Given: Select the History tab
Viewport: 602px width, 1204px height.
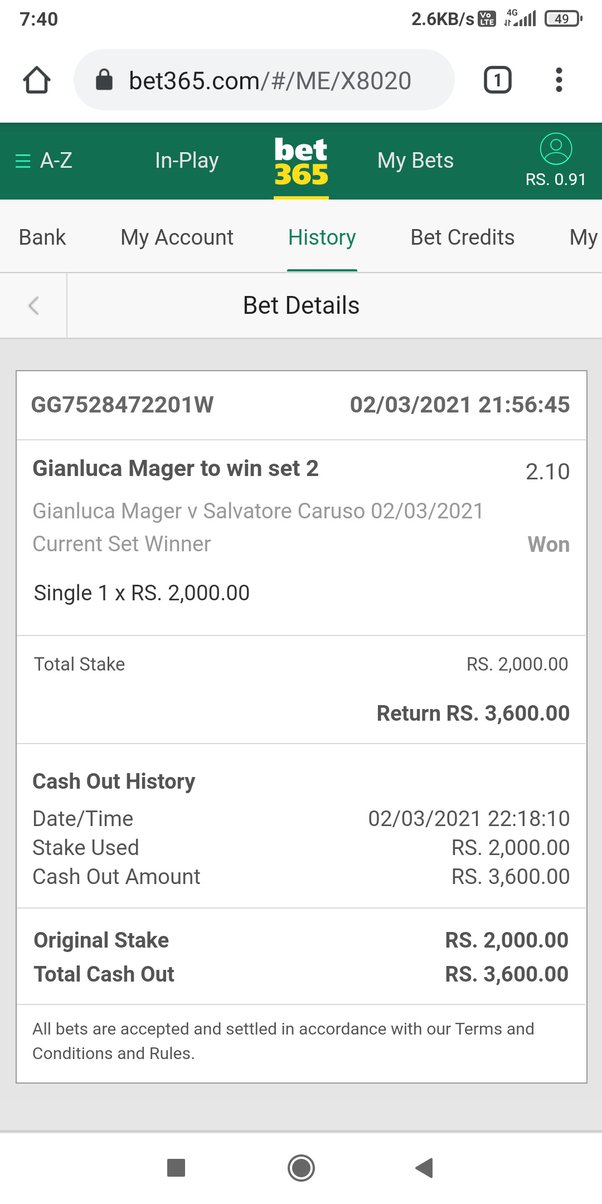Looking at the screenshot, I should [x=321, y=237].
